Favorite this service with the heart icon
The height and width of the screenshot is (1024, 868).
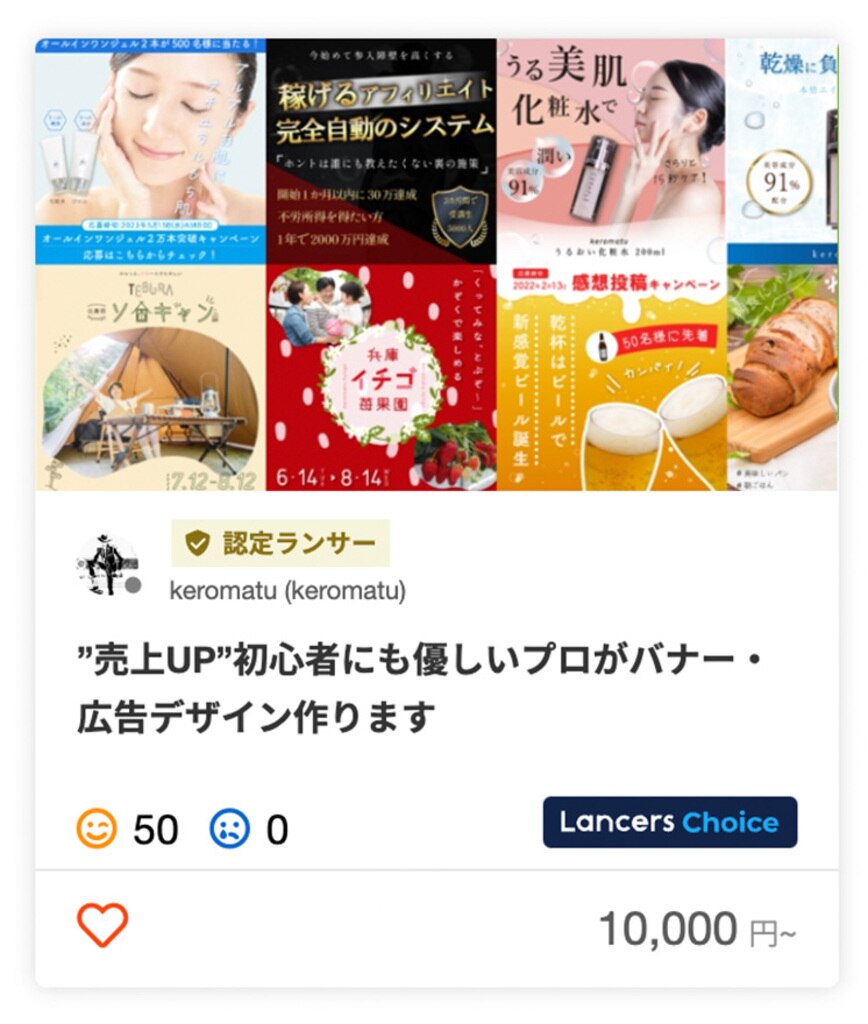(x=102, y=925)
